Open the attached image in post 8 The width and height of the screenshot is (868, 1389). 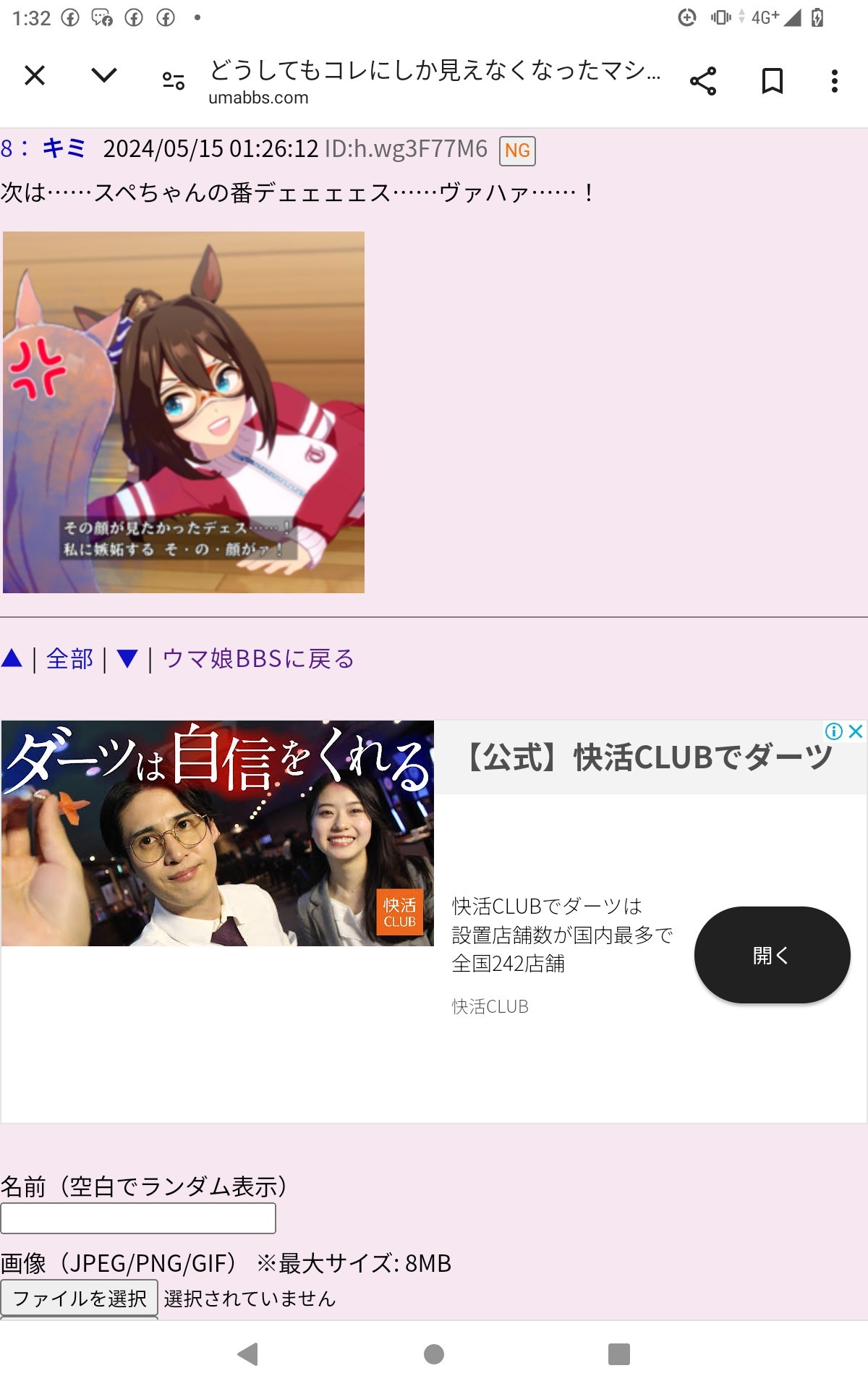(x=184, y=412)
